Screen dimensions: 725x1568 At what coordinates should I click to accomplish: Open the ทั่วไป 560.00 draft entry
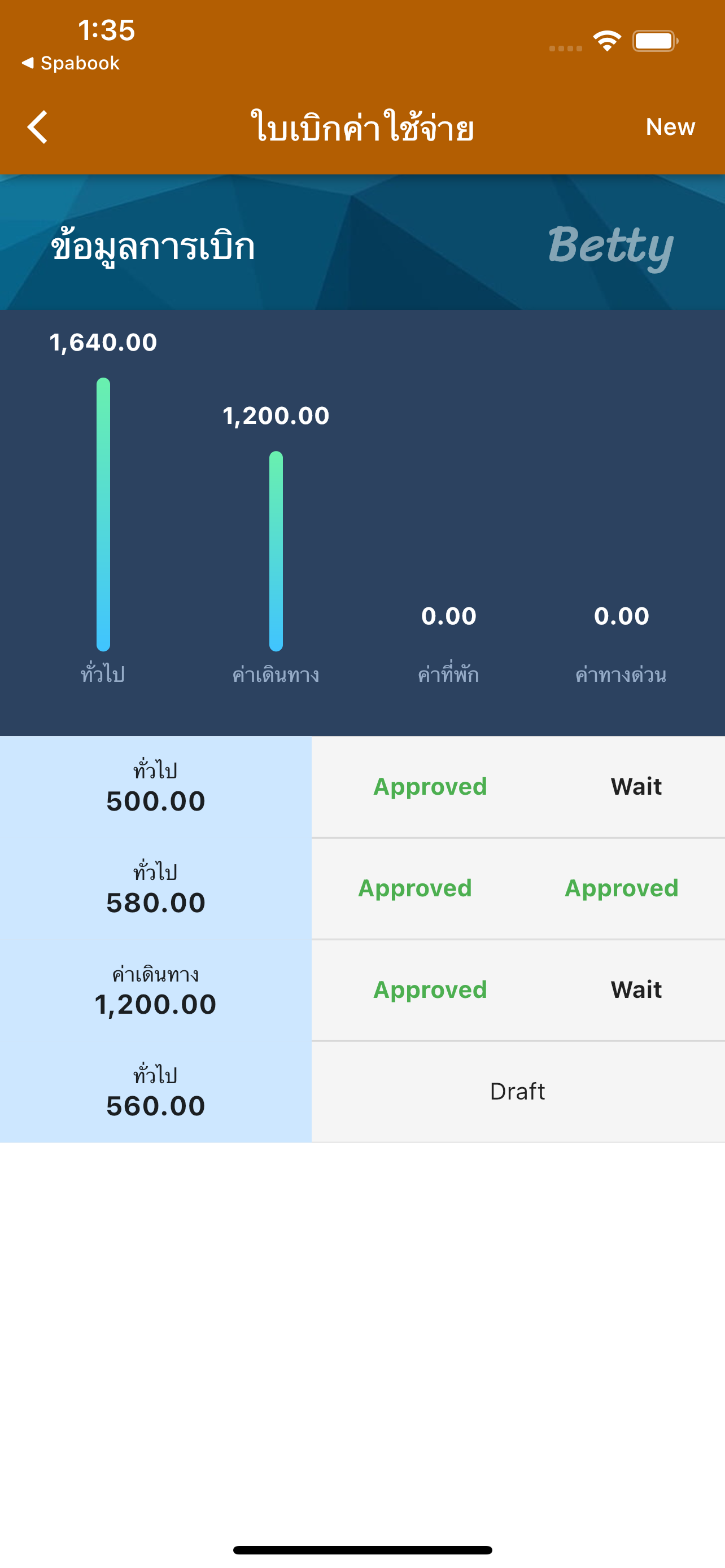(x=156, y=1092)
